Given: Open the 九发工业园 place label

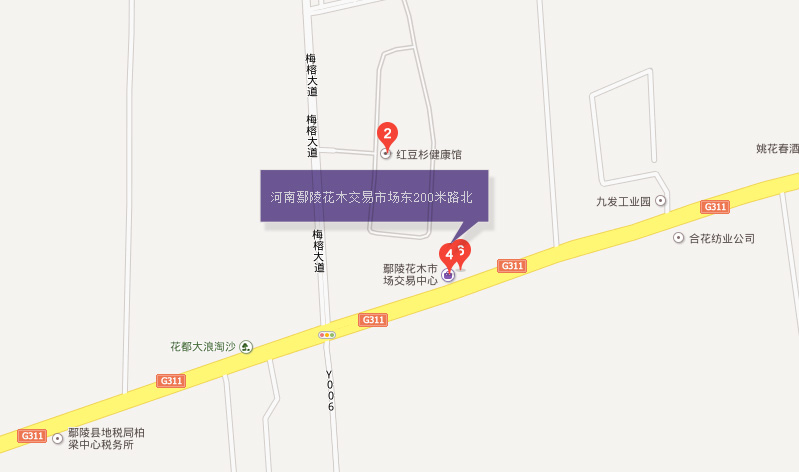Looking at the screenshot, I should click(x=623, y=201).
